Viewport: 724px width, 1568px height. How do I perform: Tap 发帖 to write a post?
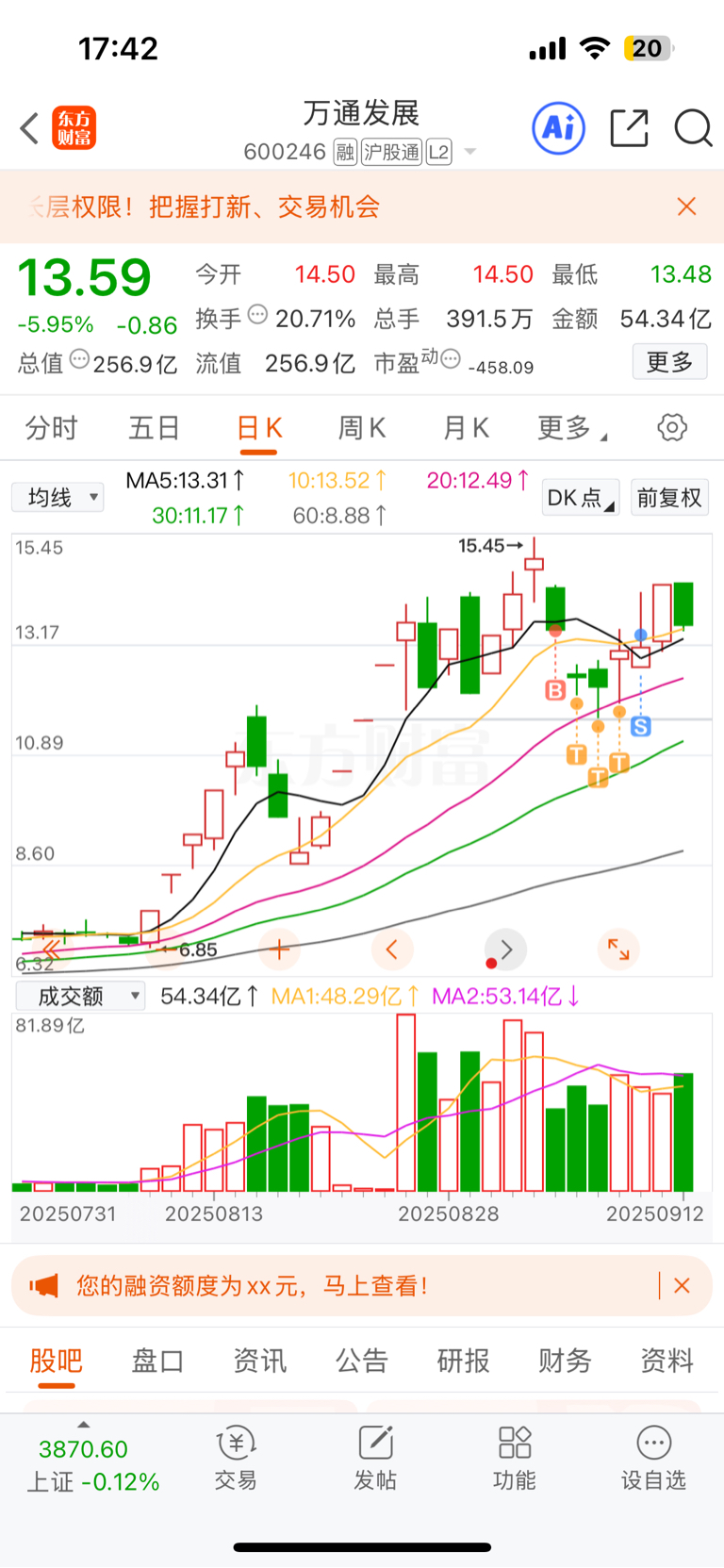(x=375, y=1458)
